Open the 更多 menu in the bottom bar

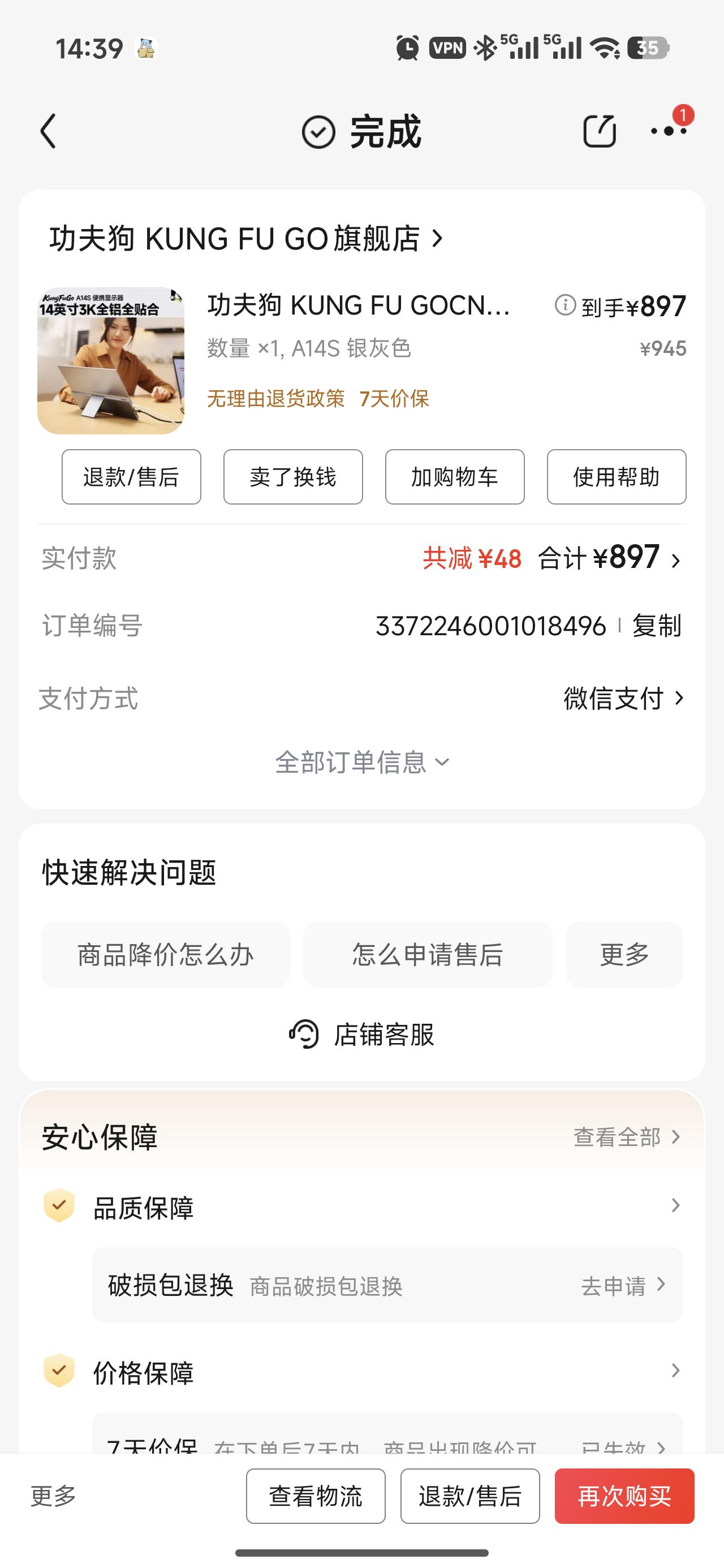[x=54, y=1496]
